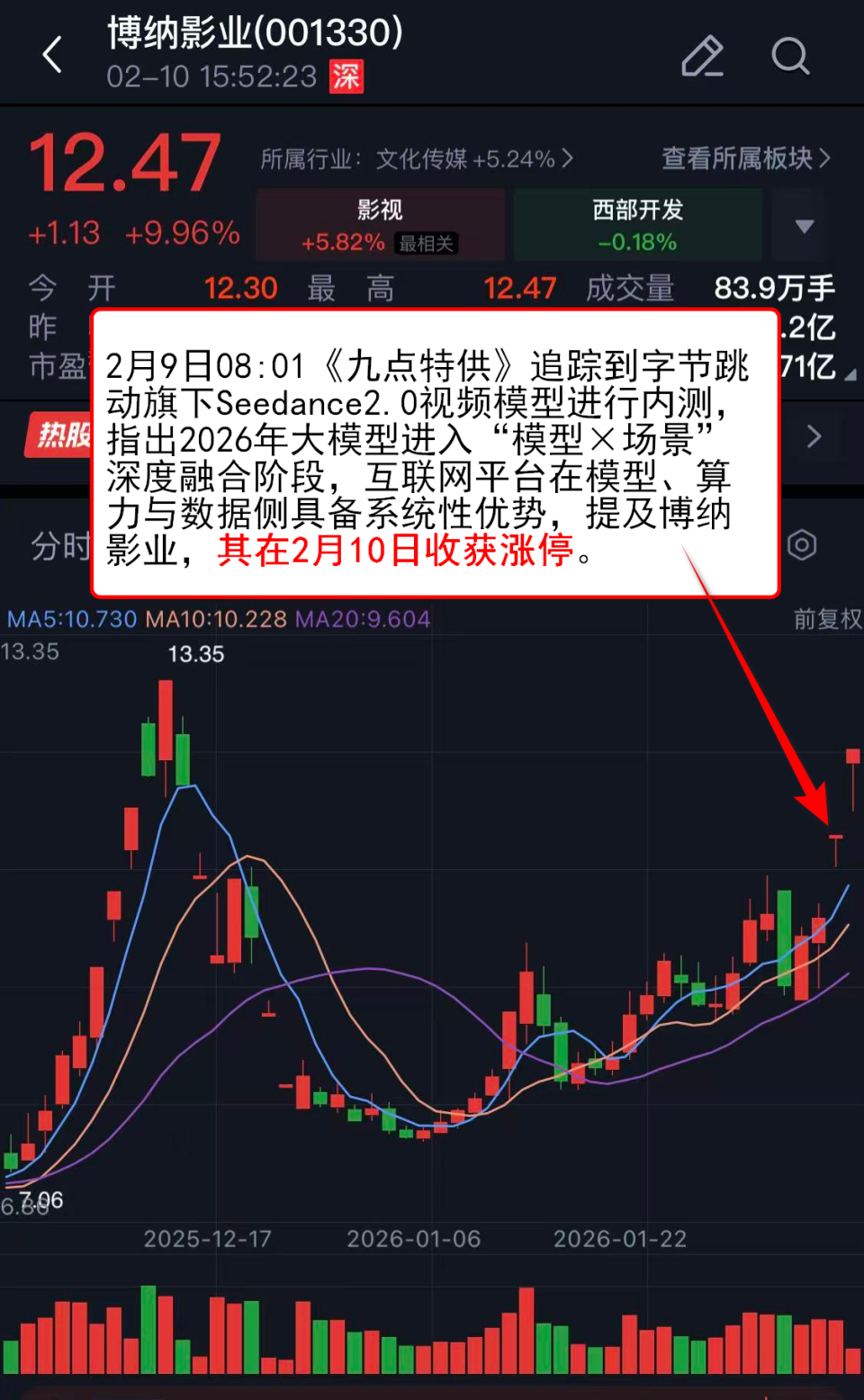The height and width of the screenshot is (1400, 864).
Task: Open the pencil edit icon
Action: (x=703, y=56)
